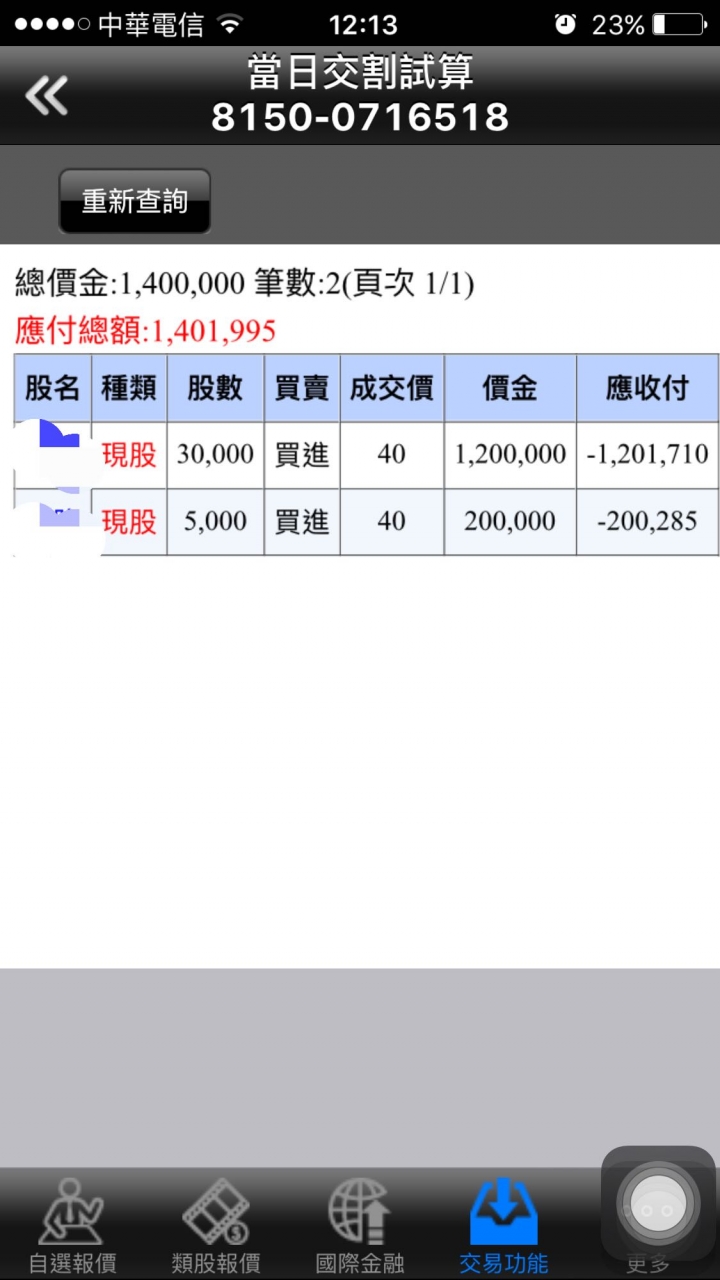Tap the AssistiveTouch floating button
Viewport: 720px width, 1280px height.
[658, 1203]
